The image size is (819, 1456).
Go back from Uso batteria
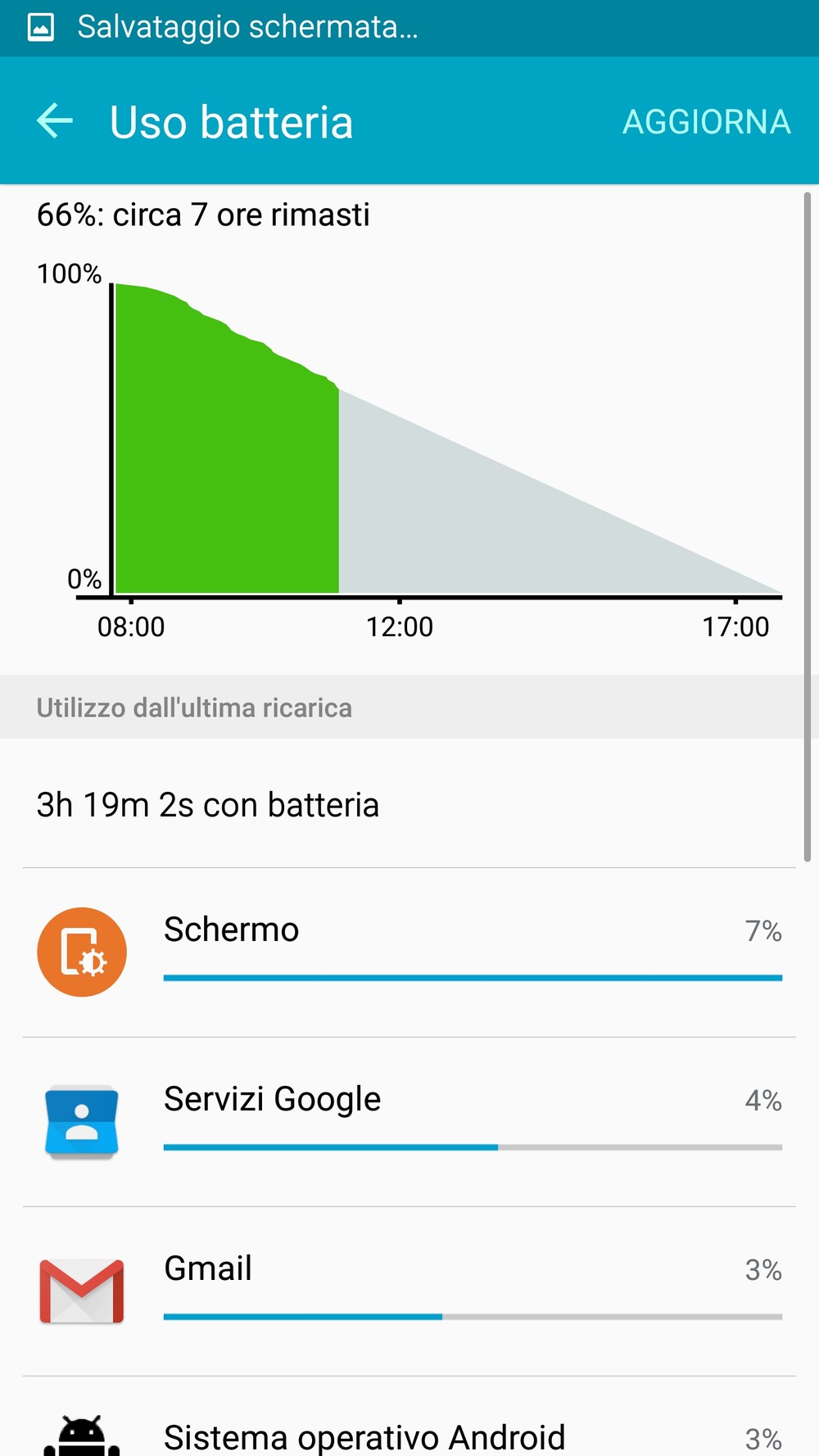(x=55, y=122)
